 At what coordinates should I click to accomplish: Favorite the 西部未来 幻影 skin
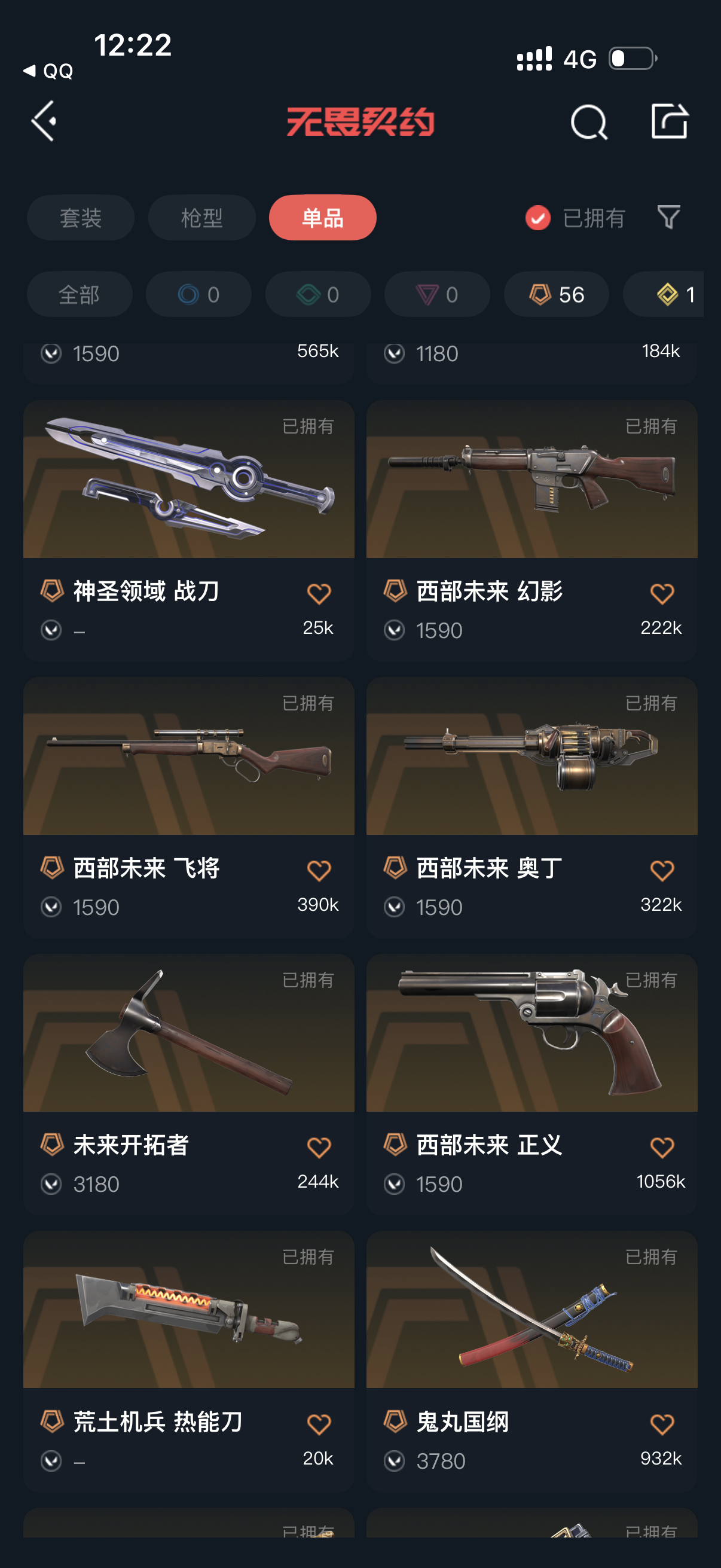662,593
